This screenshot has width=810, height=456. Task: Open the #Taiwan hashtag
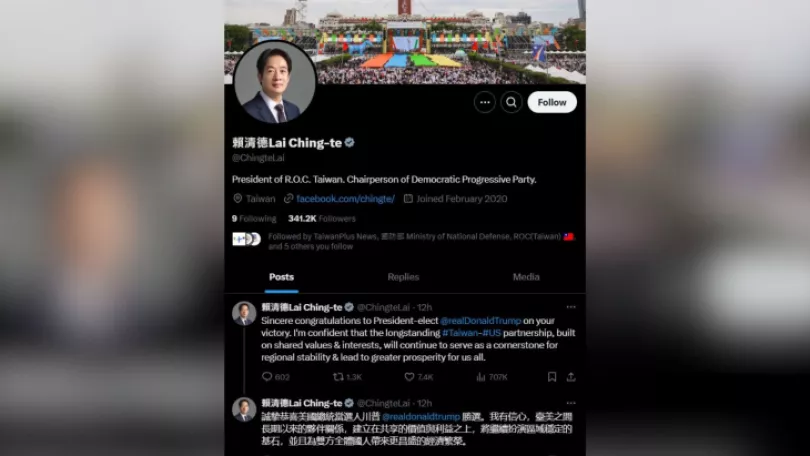coord(460,333)
